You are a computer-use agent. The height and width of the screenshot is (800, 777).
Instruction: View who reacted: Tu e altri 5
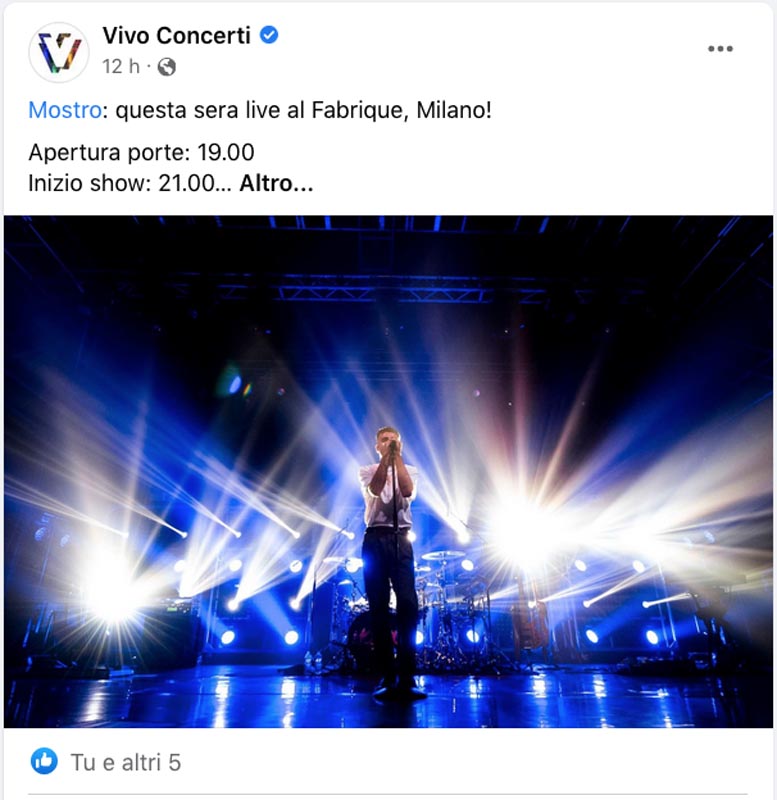(126, 762)
